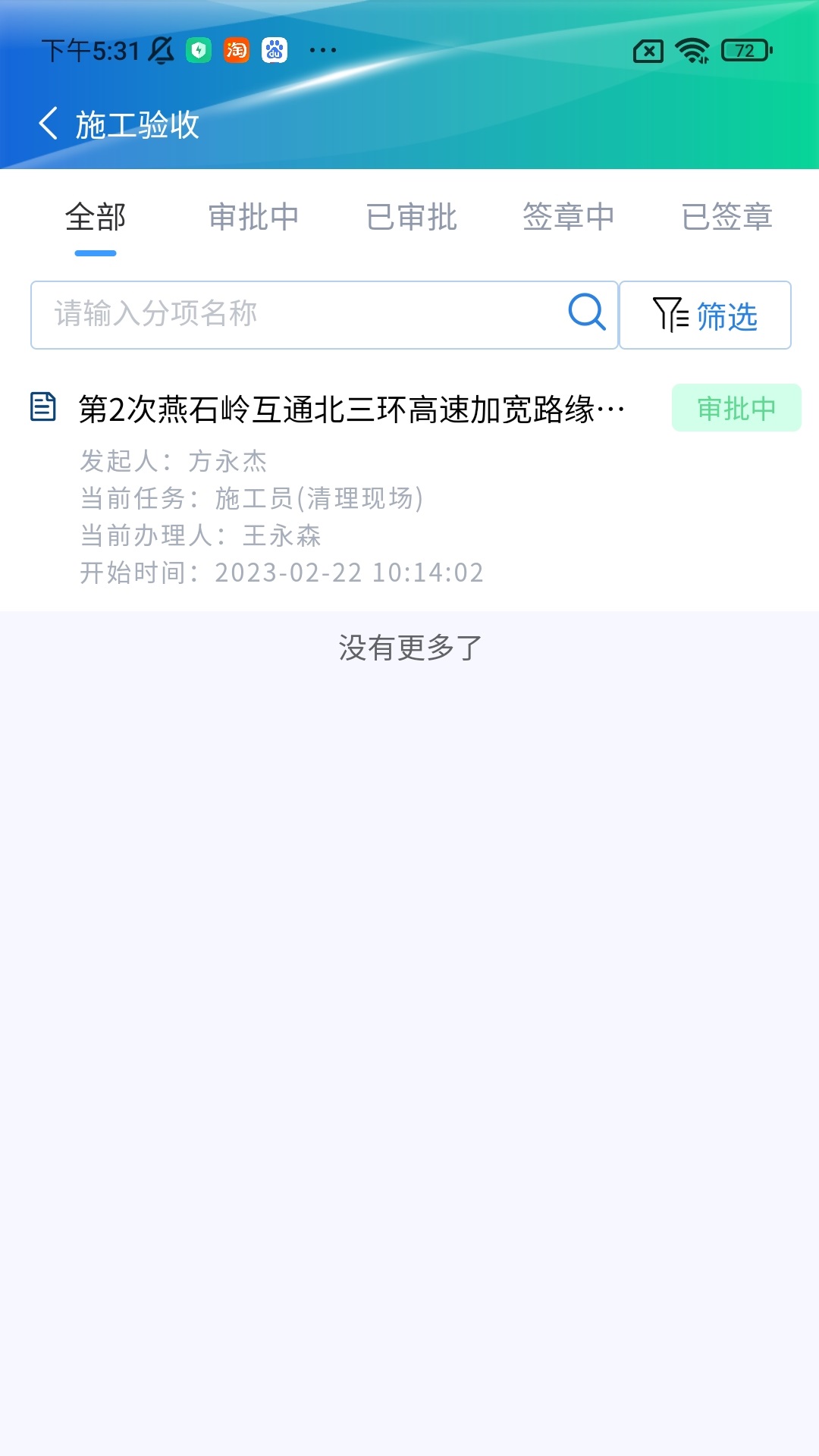
Task: Select the 已签章 tab
Action: tap(728, 218)
